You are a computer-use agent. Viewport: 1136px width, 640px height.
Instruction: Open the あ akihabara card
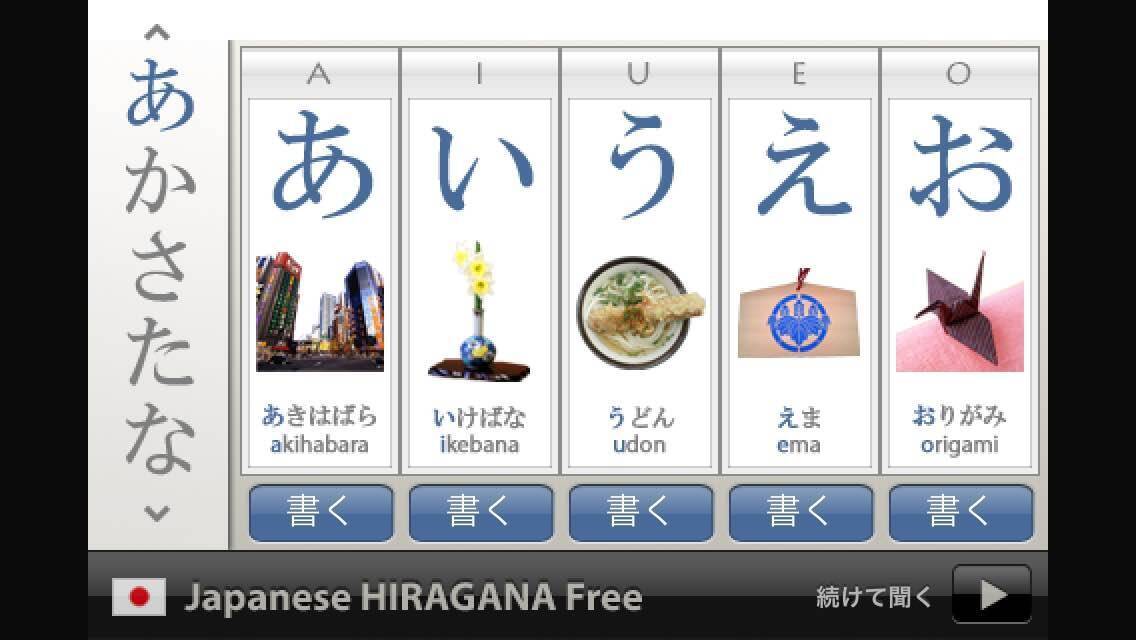coord(320,283)
